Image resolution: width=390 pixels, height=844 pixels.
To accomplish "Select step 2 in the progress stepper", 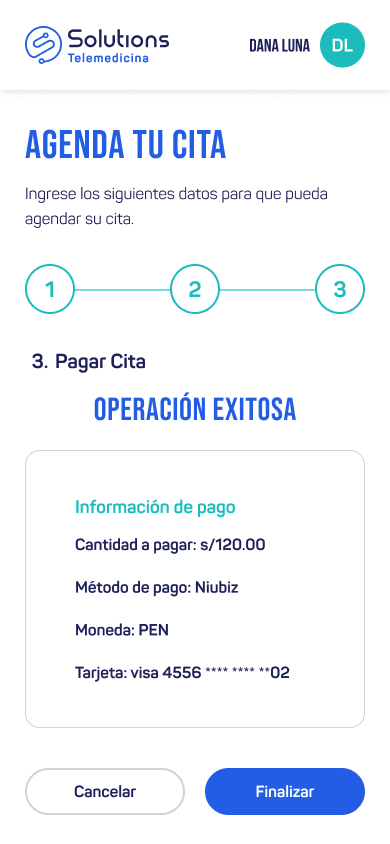I will pyautogui.click(x=195, y=289).
